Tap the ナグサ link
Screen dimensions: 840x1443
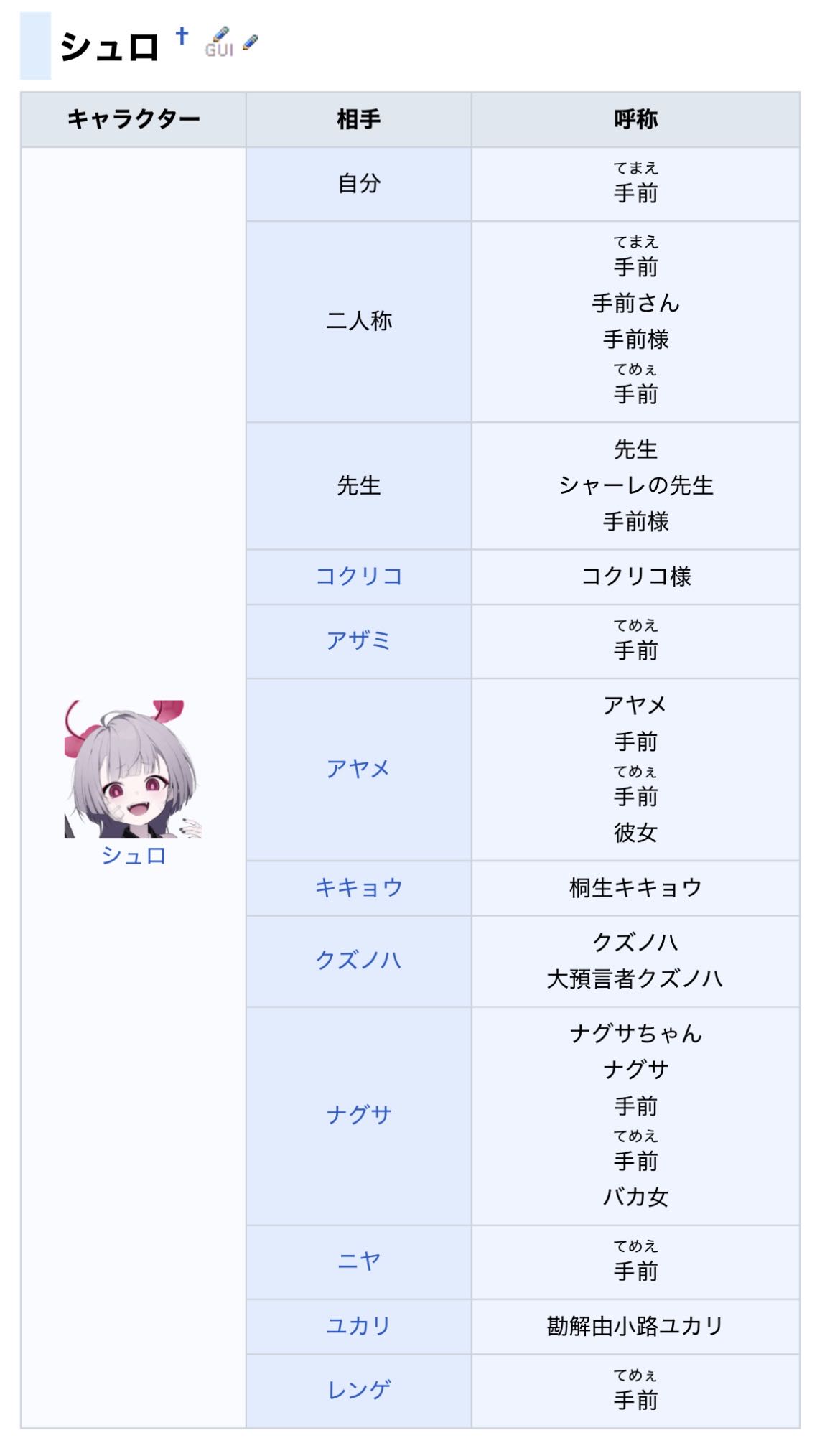pyautogui.click(x=359, y=1116)
